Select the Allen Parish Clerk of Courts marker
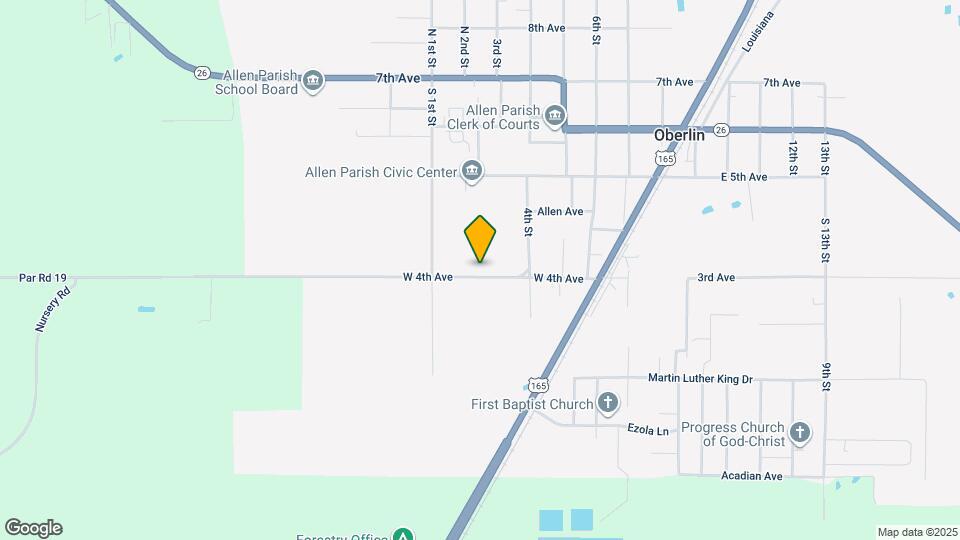 click(x=556, y=121)
